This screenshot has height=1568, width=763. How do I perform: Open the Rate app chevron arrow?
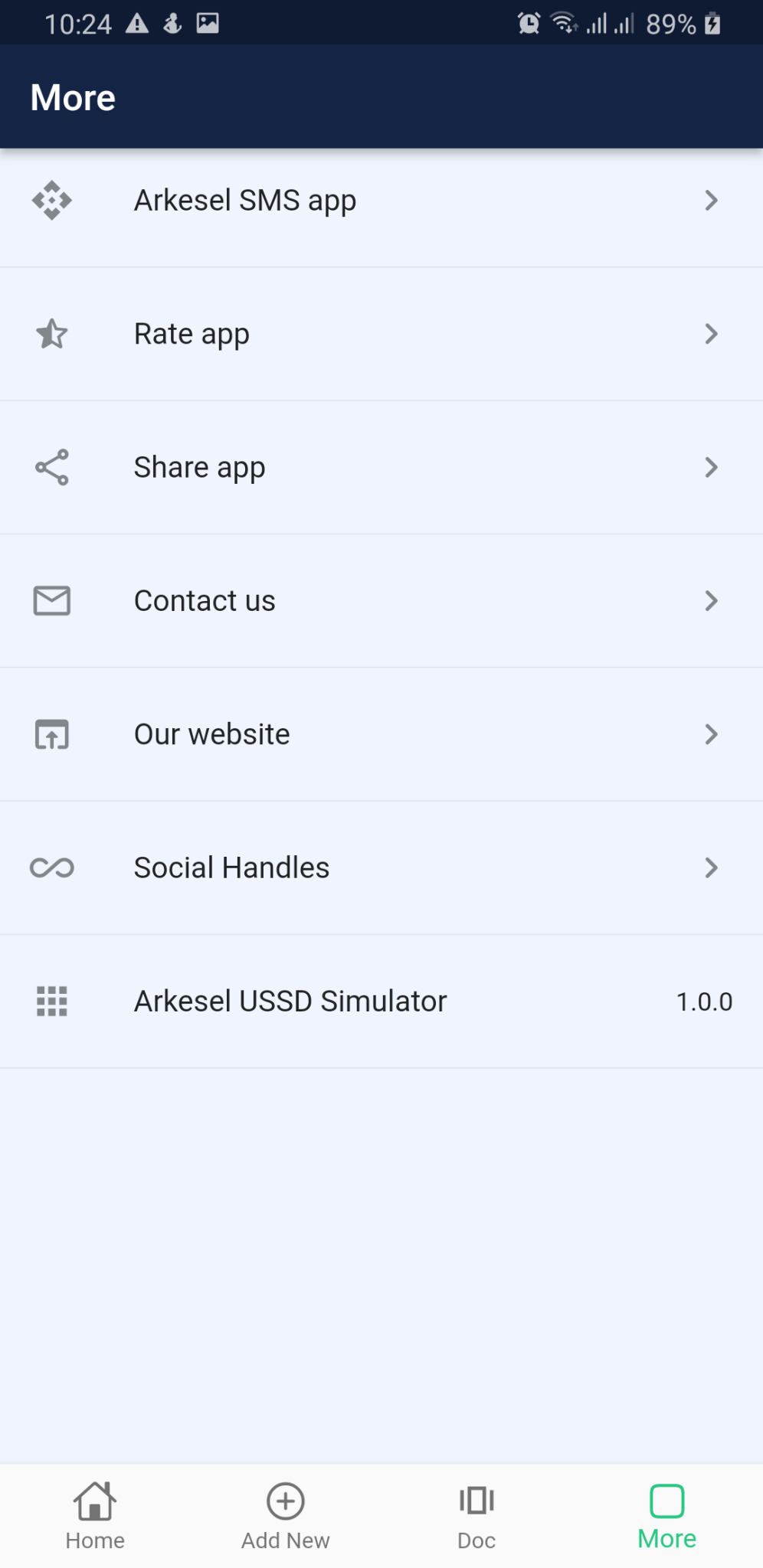[x=712, y=334]
